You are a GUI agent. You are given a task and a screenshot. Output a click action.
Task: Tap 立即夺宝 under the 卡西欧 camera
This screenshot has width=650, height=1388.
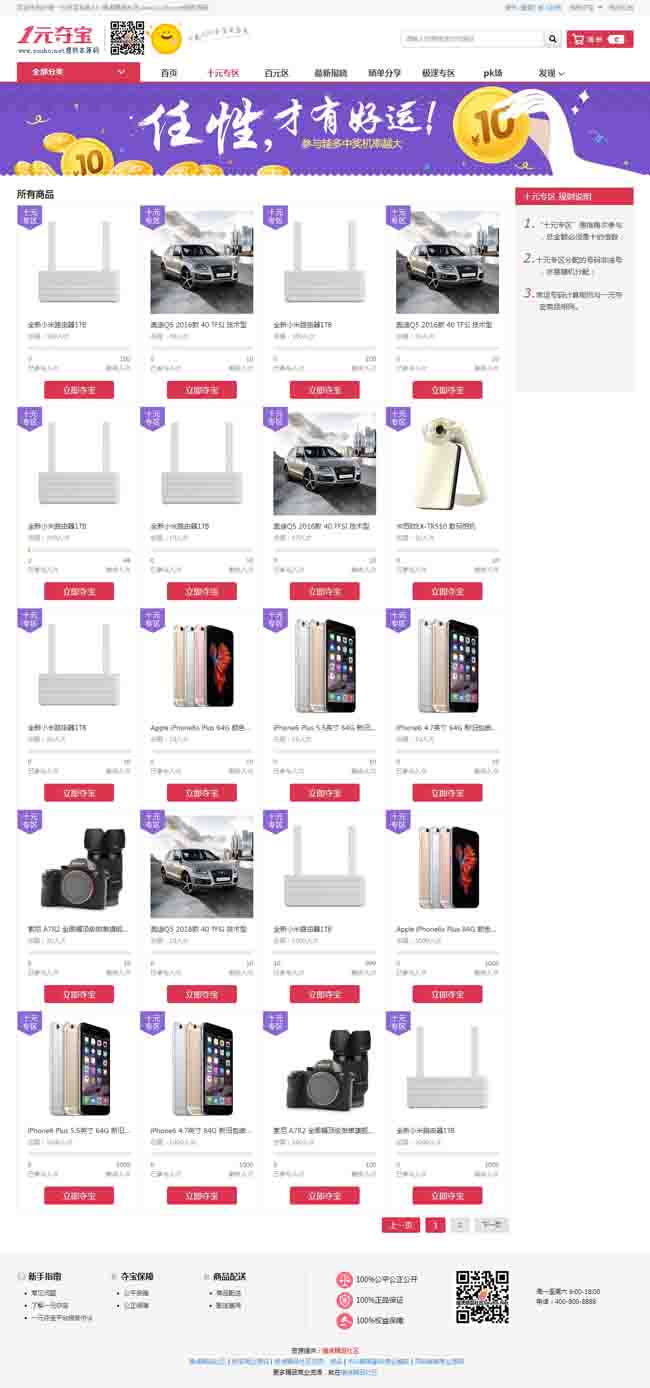[447, 592]
